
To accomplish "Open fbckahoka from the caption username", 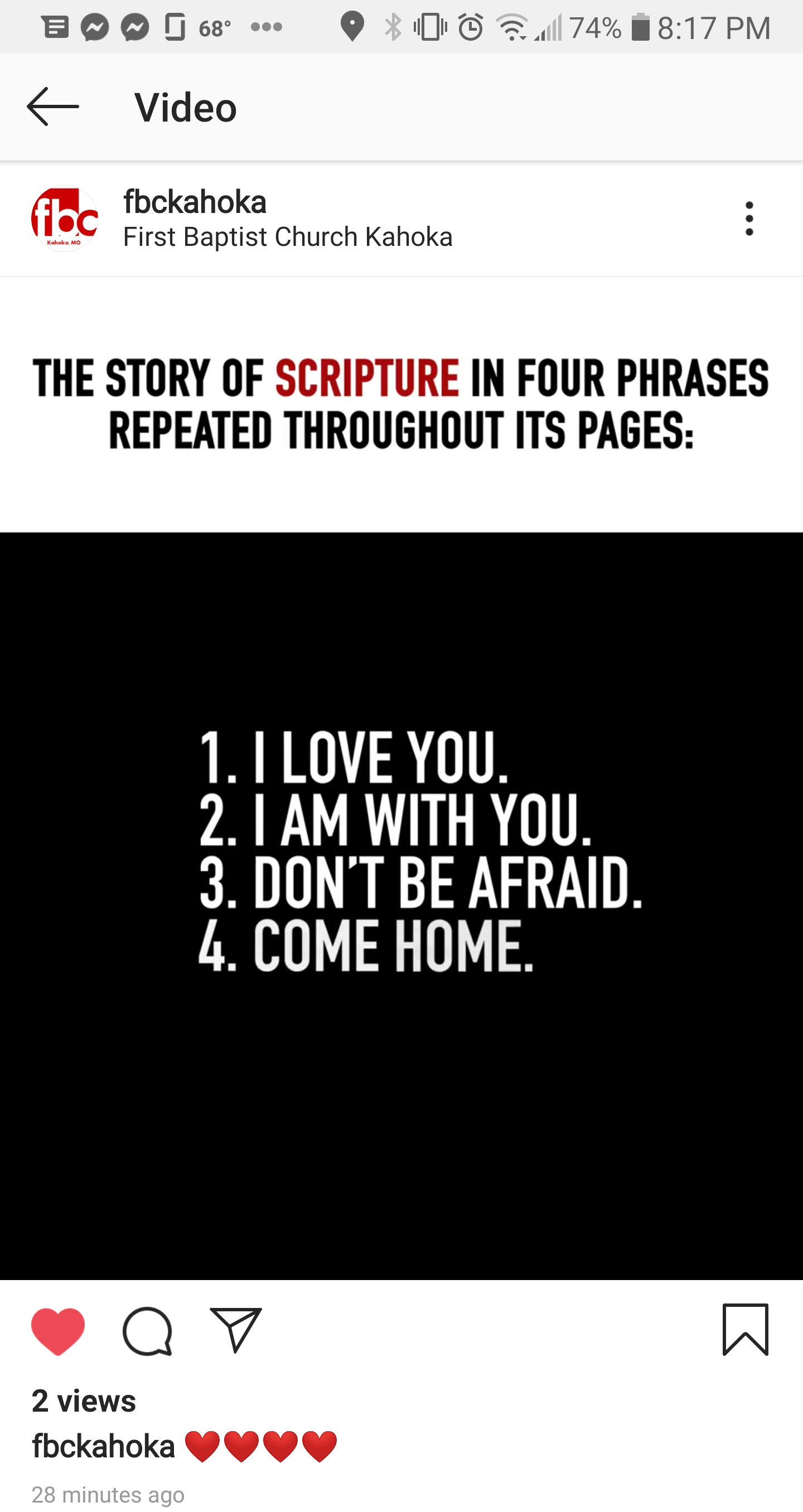I will click(103, 1446).
